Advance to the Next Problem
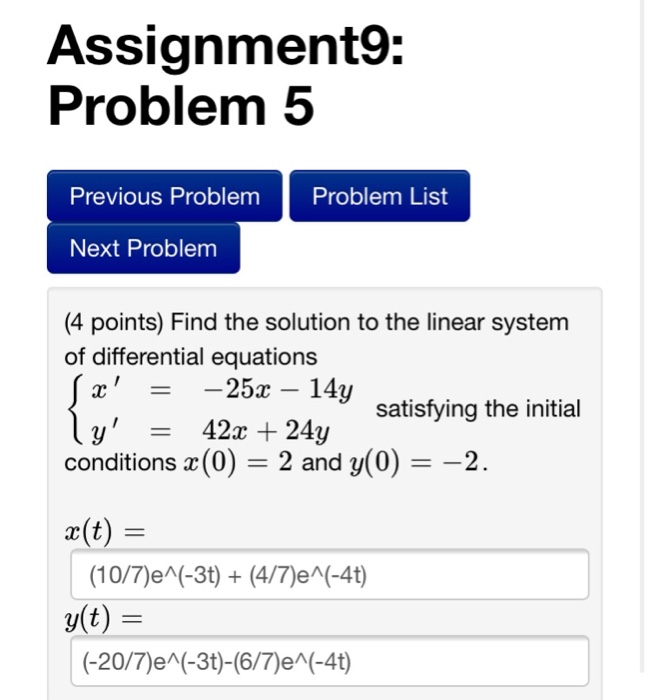This screenshot has height=700, width=647. pos(143,248)
